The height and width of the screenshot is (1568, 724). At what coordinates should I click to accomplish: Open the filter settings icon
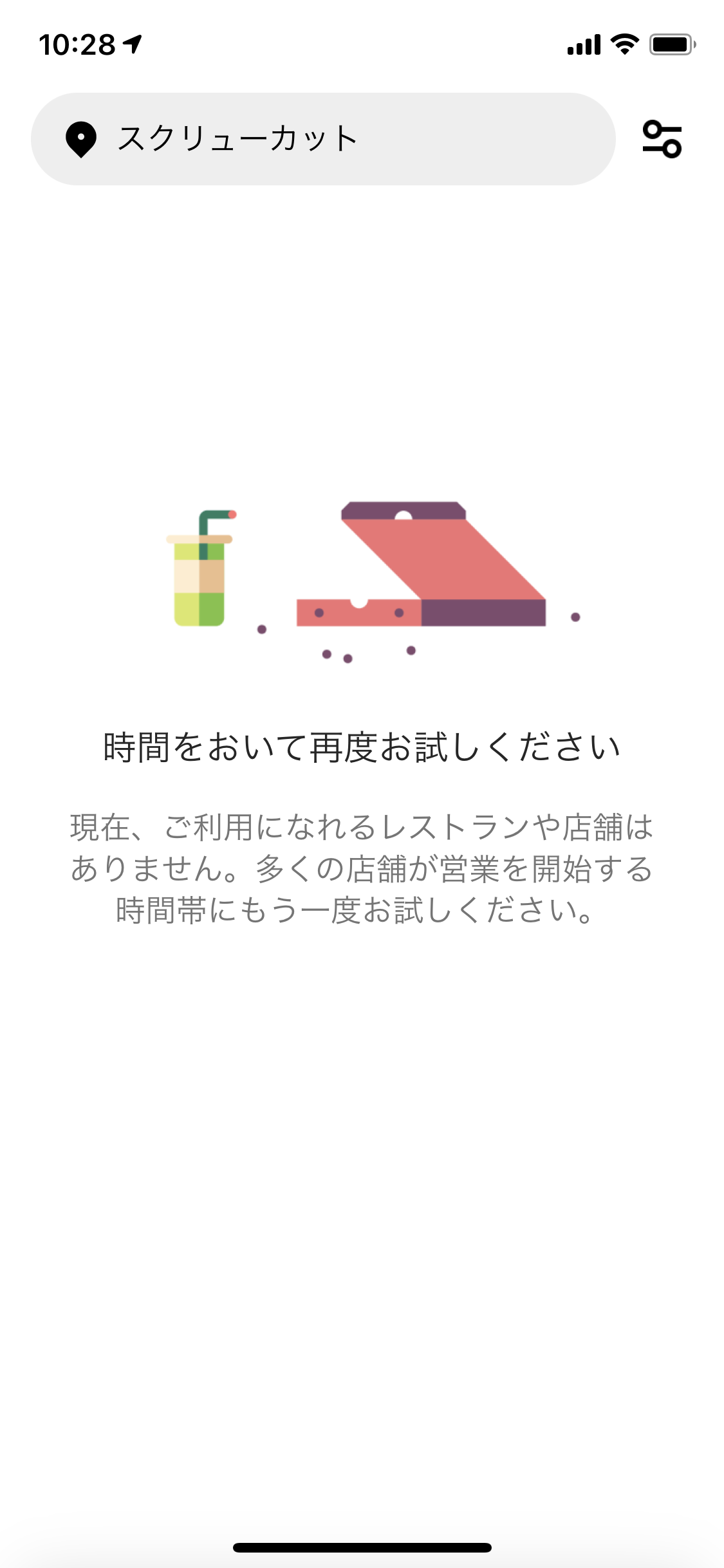[662, 139]
